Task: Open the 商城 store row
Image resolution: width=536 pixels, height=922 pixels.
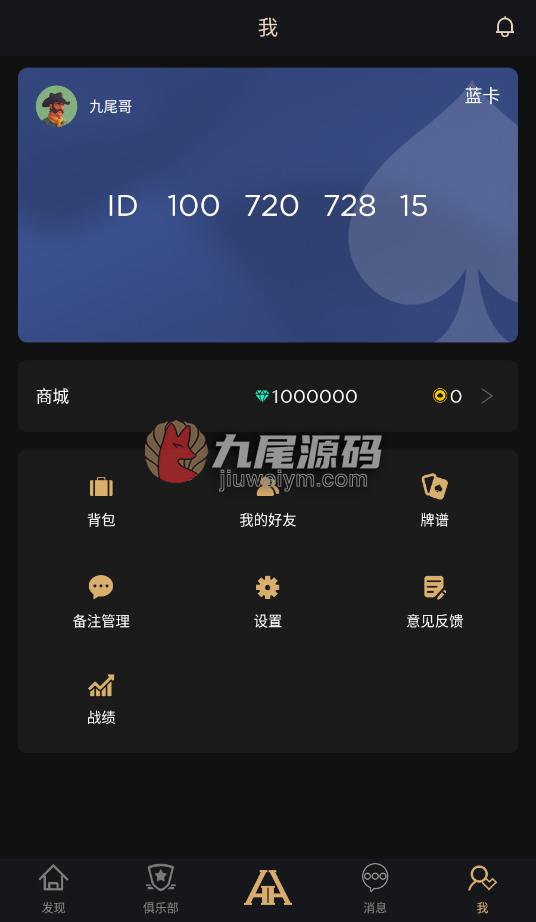Action: click(x=268, y=396)
